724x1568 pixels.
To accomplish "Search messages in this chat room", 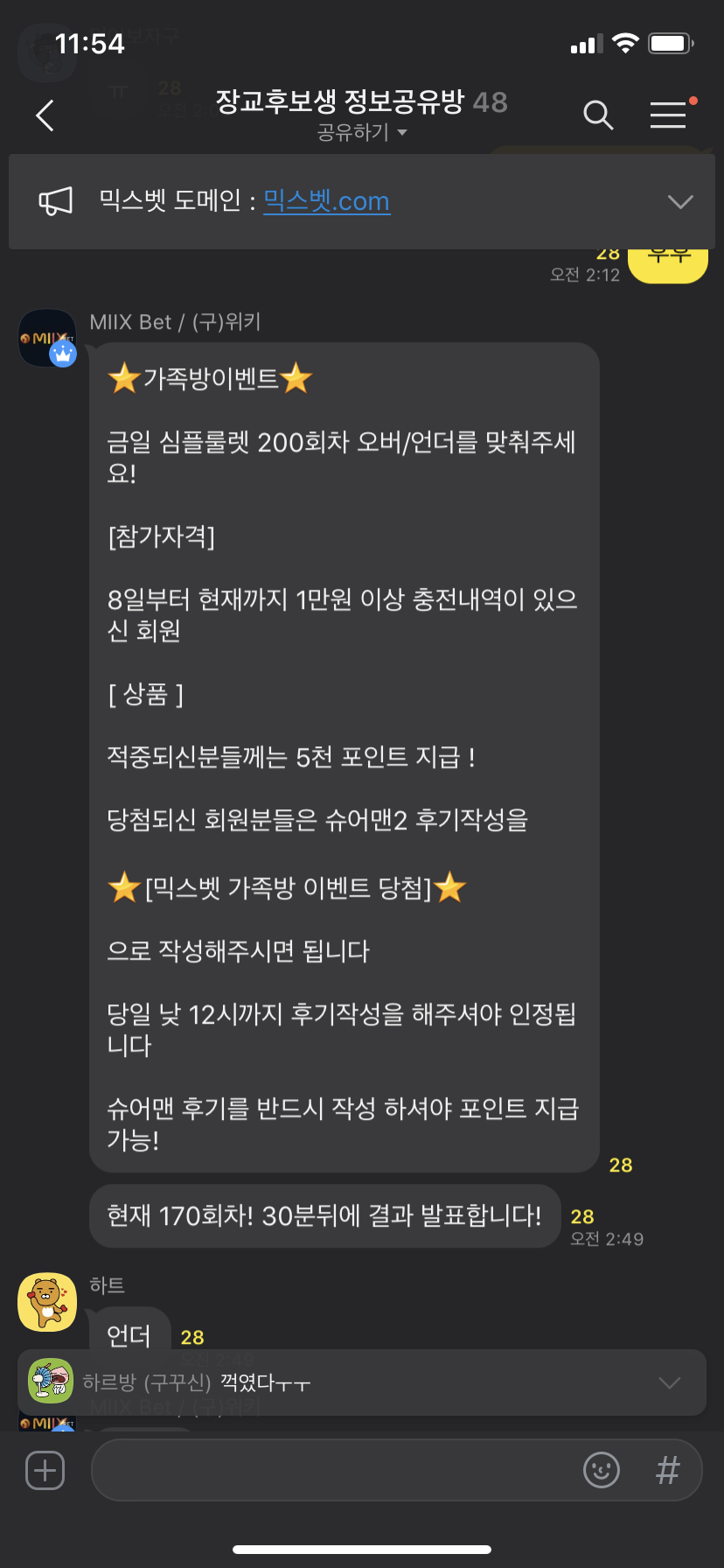I will [598, 115].
